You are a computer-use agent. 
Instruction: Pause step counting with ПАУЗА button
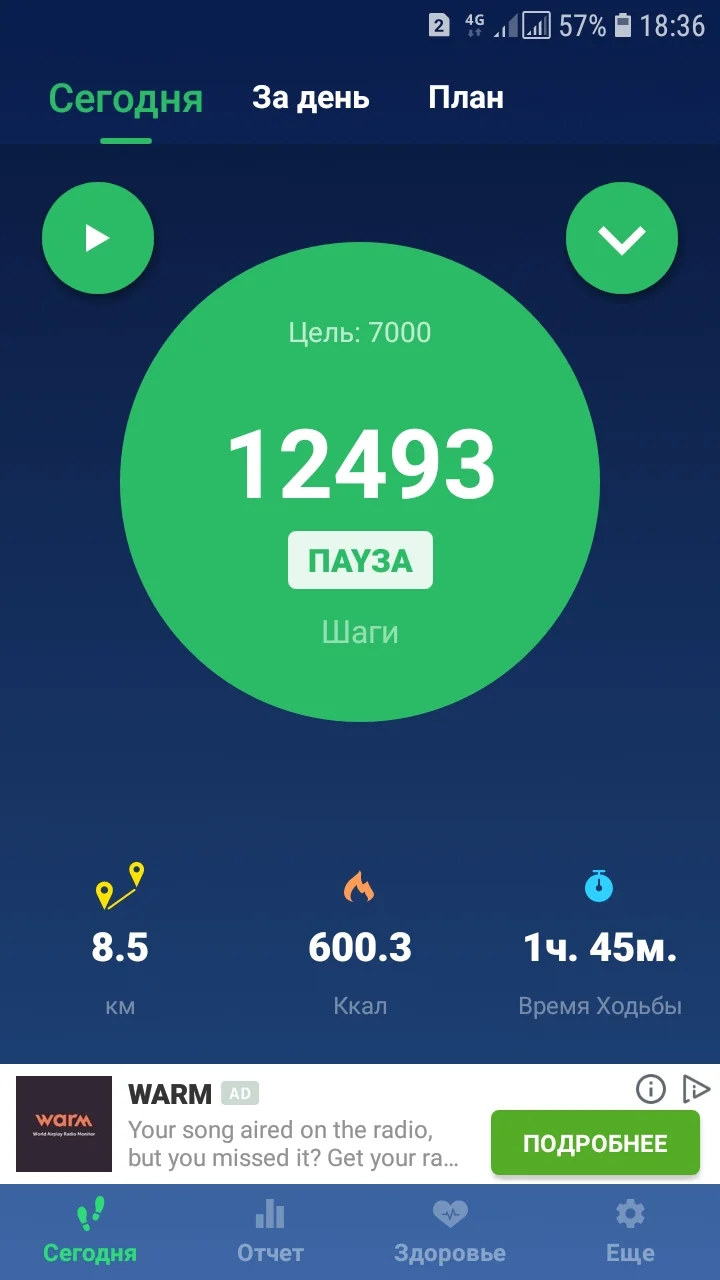click(x=359, y=559)
